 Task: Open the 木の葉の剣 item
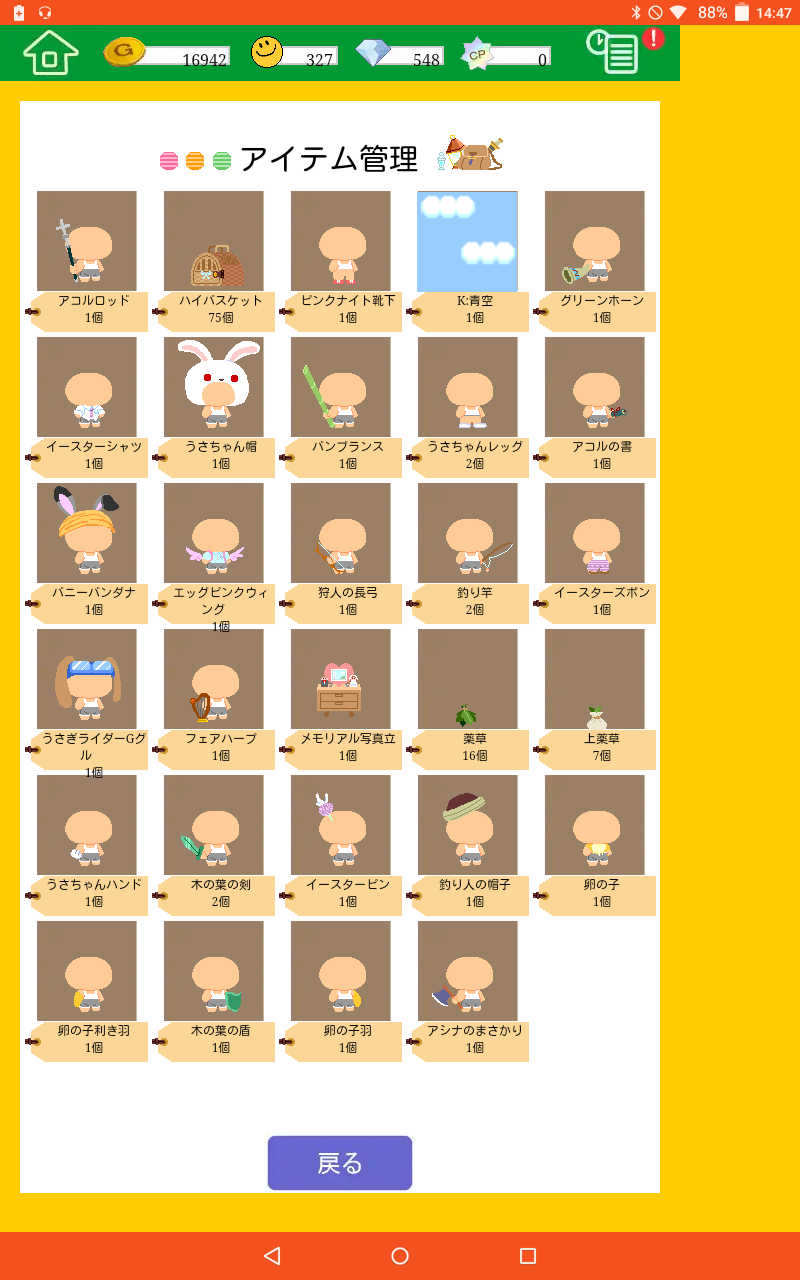pos(214,825)
